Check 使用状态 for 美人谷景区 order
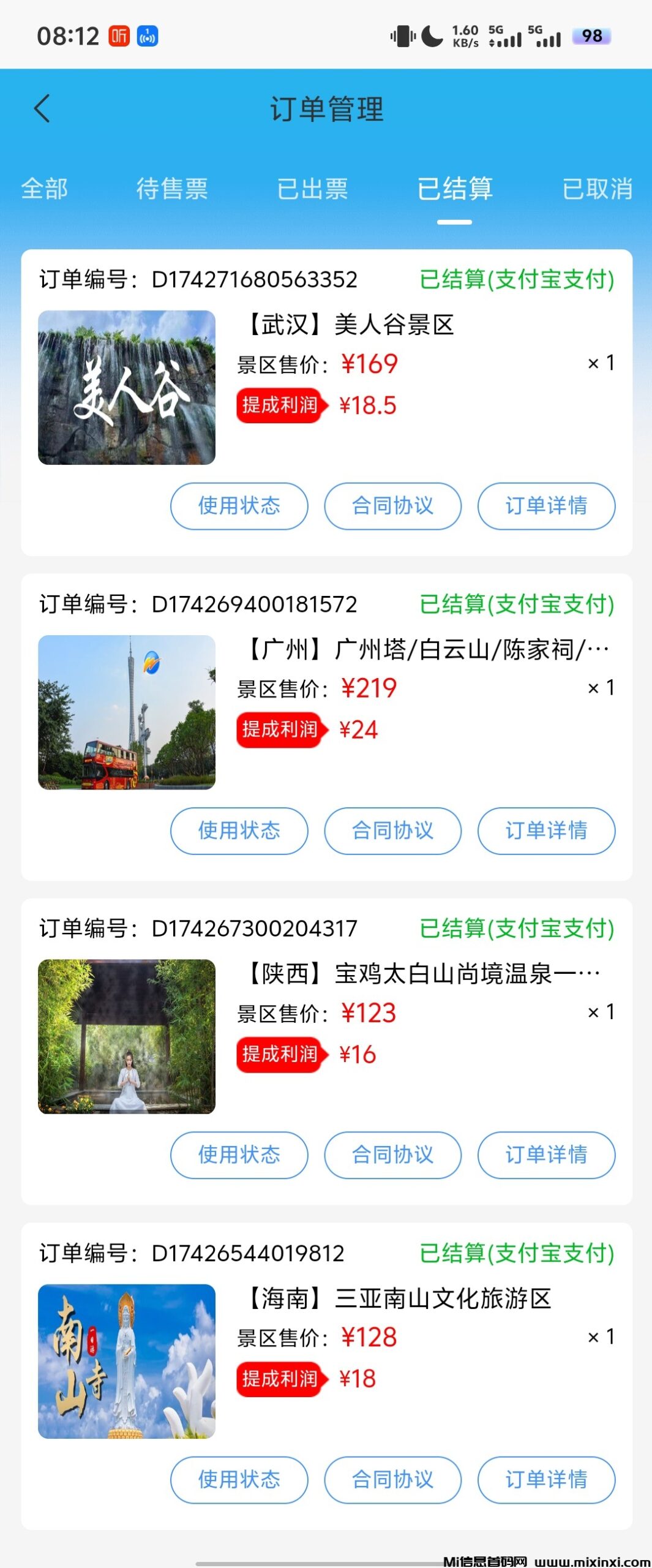The height and width of the screenshot is (1568, 652). pos(239,506)
